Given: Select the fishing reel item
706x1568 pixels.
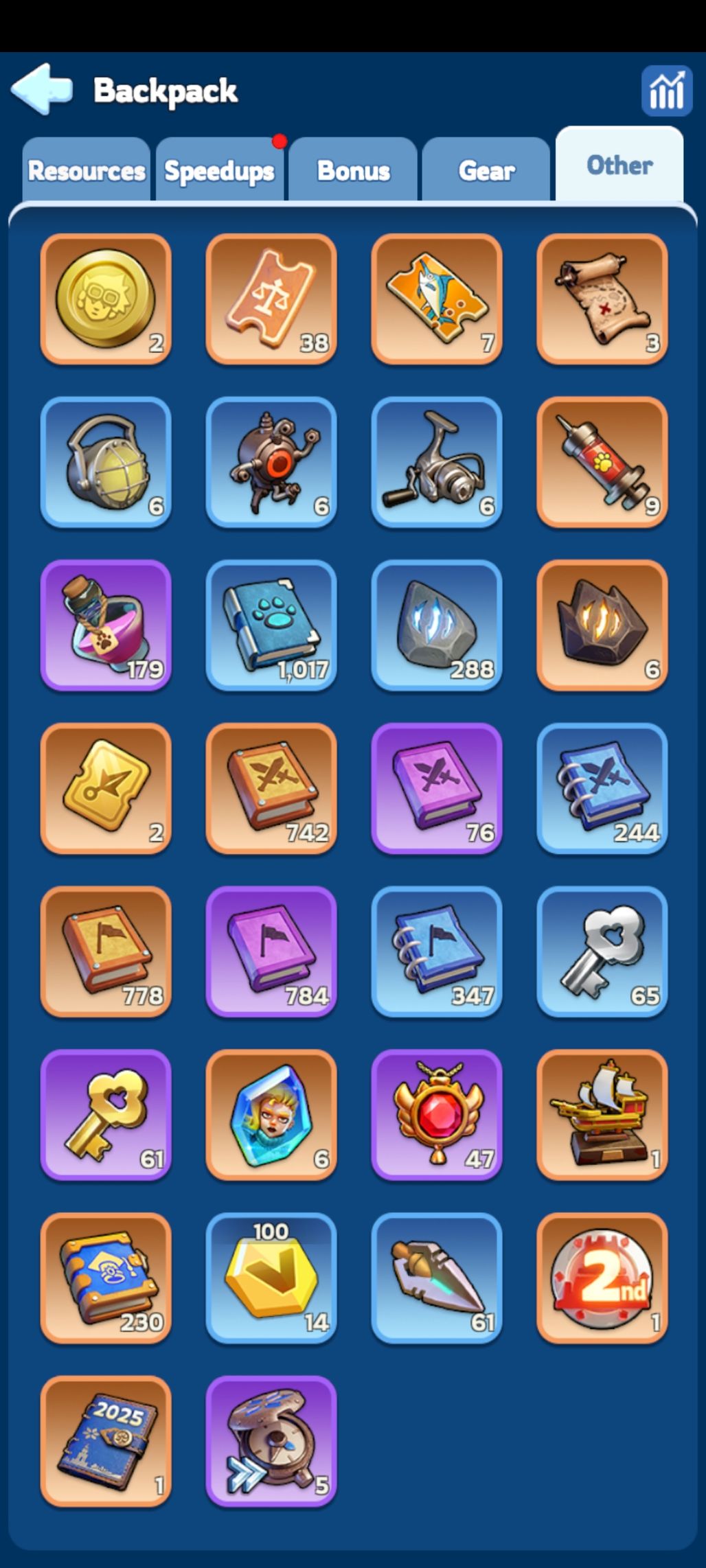Looking at the screenshot, I should (x=437, y=461).
